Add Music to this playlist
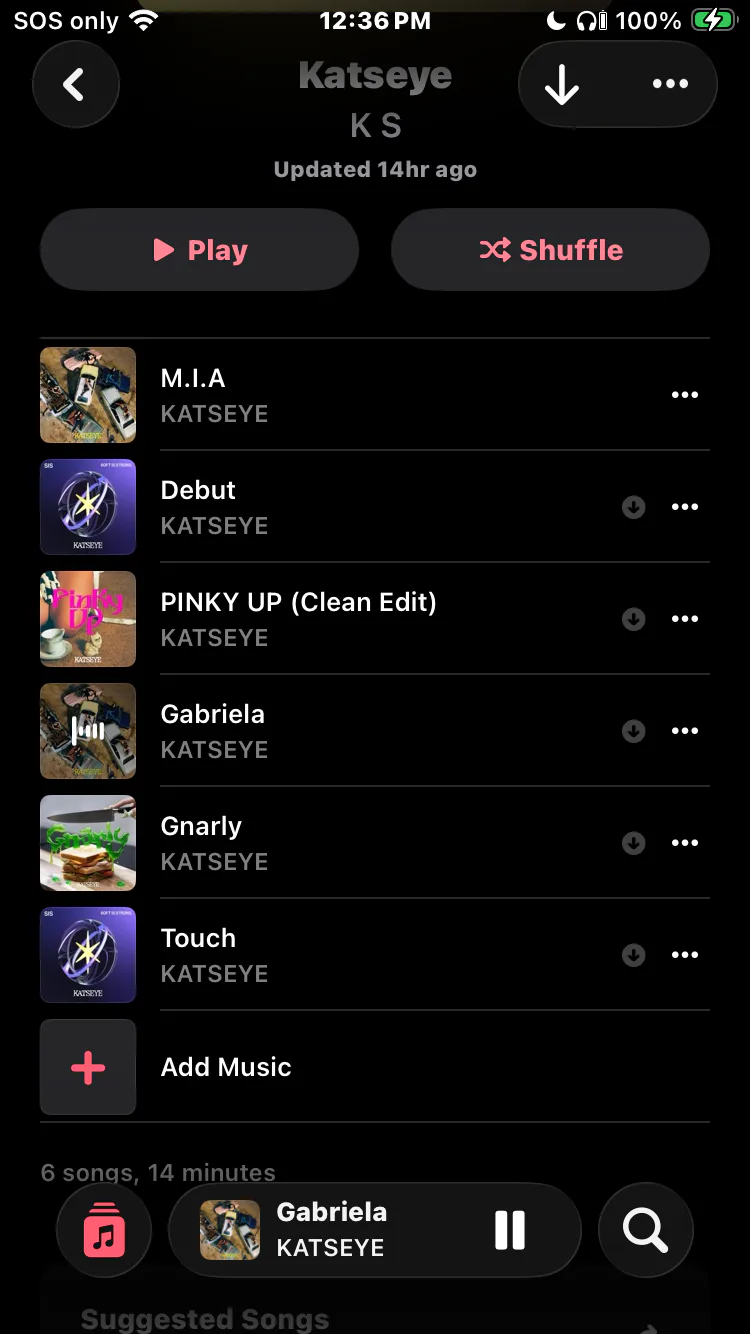Image resolution: width=750 pixels, height=1334 pixels. pyautogui.click(x=226, y=1067)
